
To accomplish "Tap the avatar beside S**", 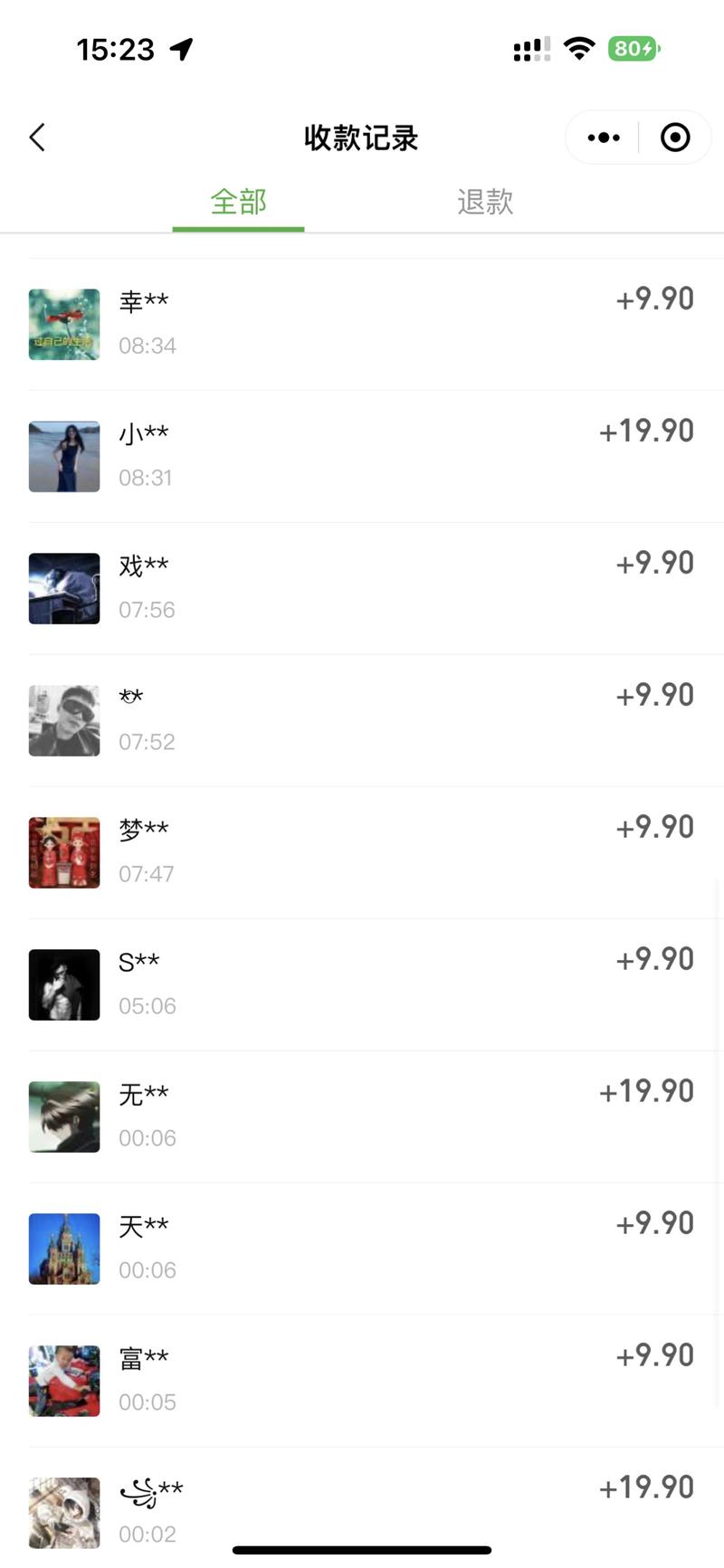I will (x=64, y=984).
